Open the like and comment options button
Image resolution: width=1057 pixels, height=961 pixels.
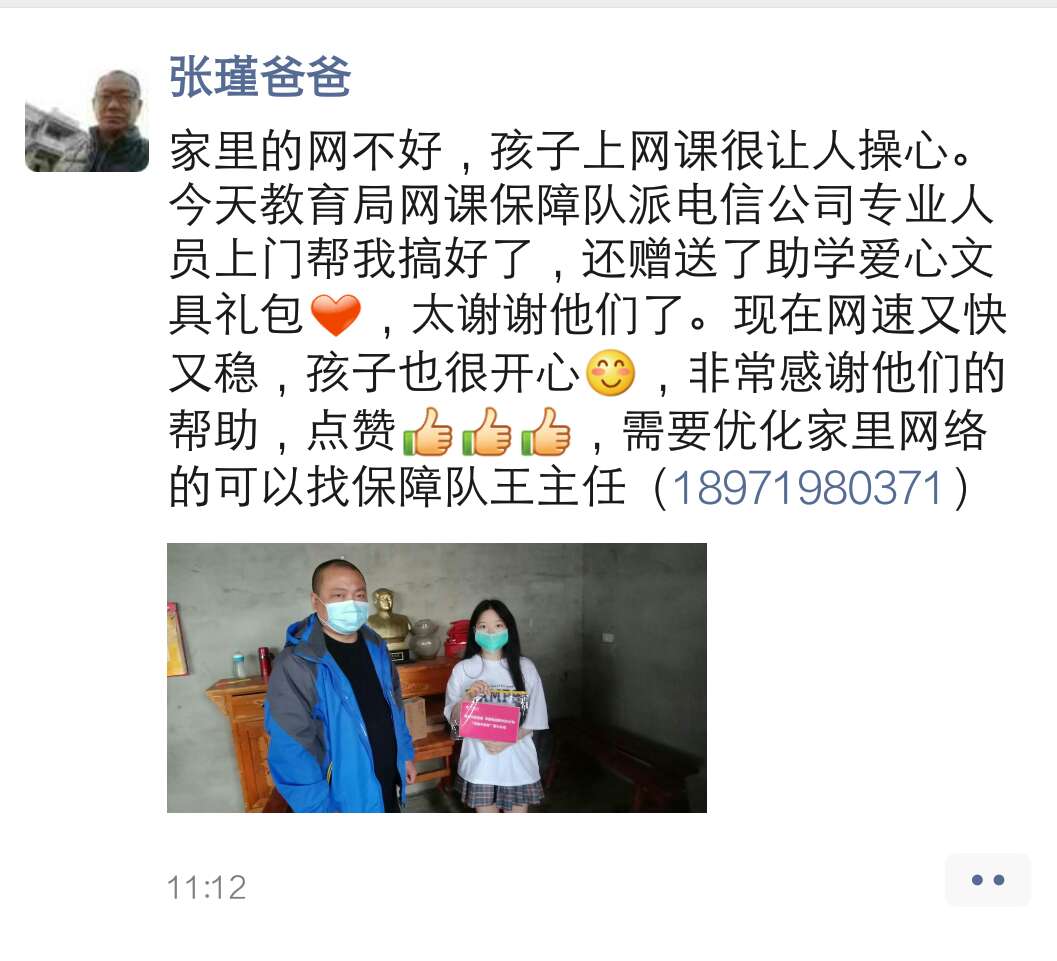click(x=987, y=880)
